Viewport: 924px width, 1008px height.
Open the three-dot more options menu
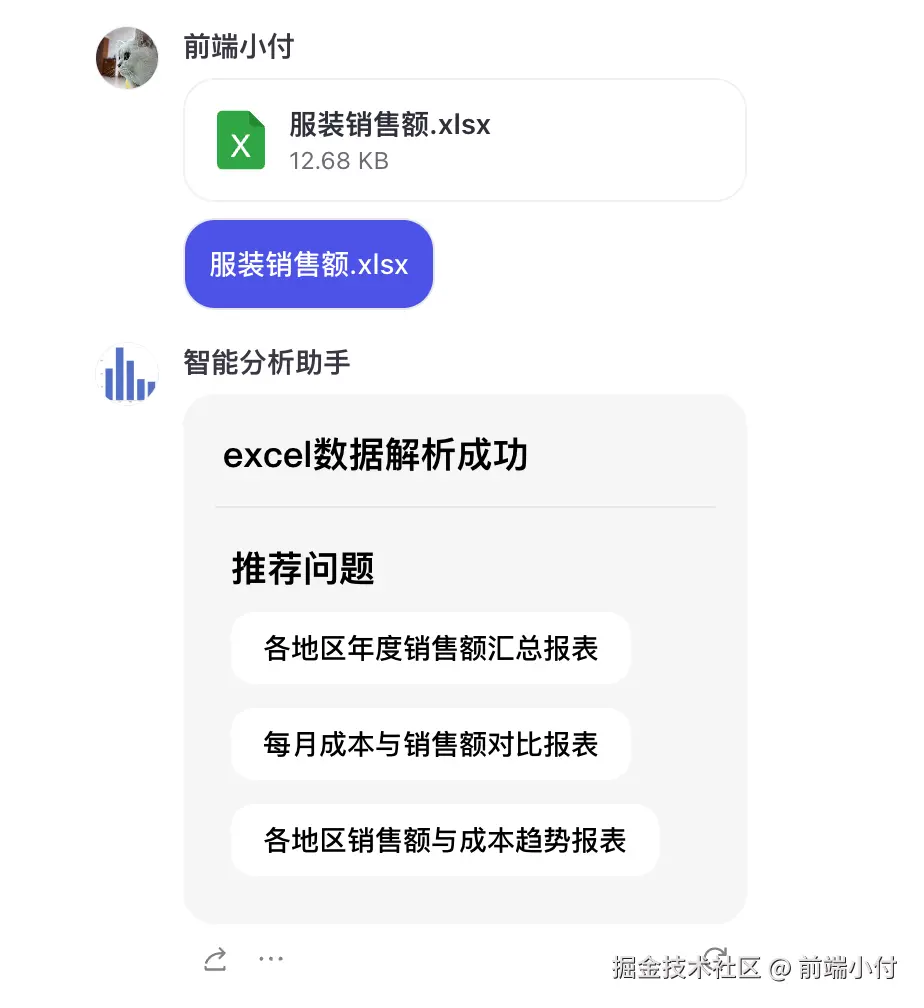point(271,960)
